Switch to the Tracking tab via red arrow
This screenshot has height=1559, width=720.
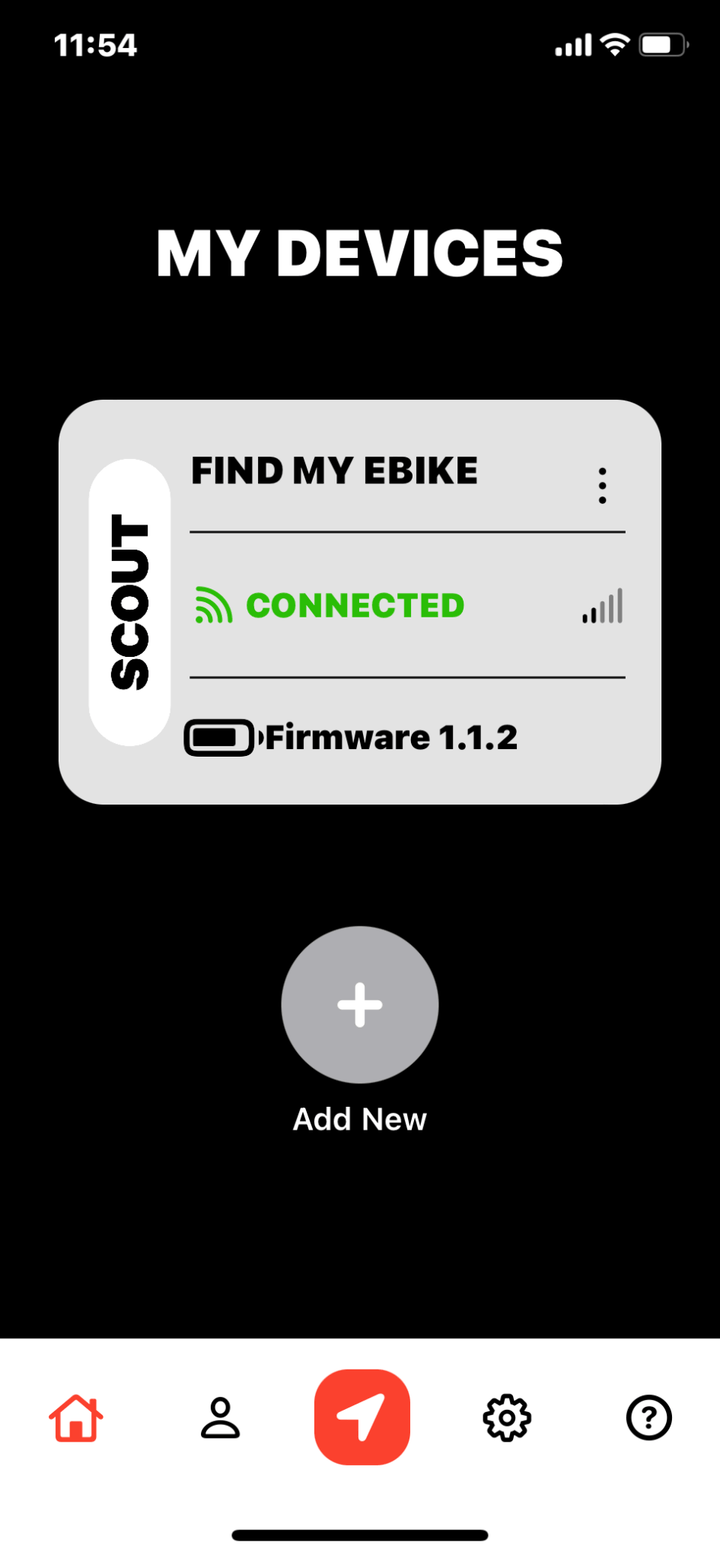click(361, 1417)
